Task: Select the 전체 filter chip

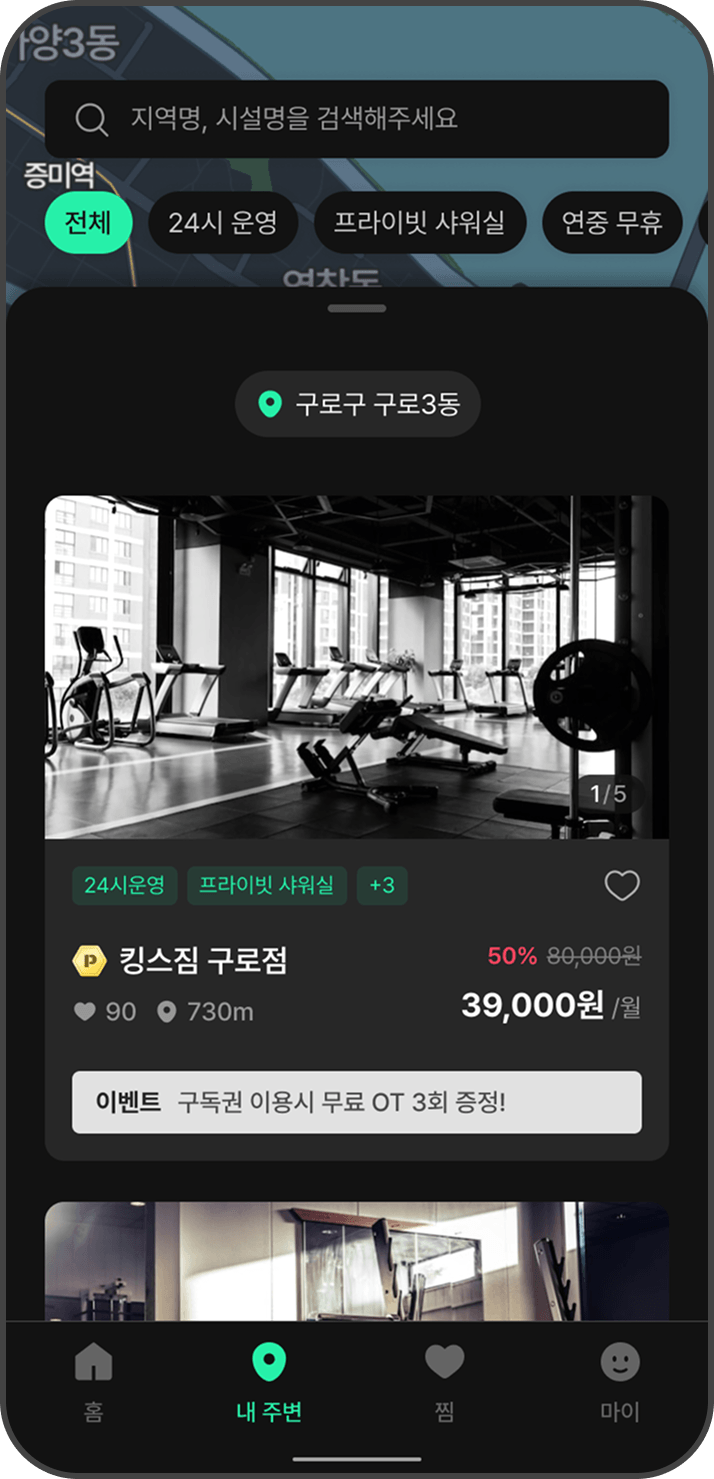Action: 88,222
